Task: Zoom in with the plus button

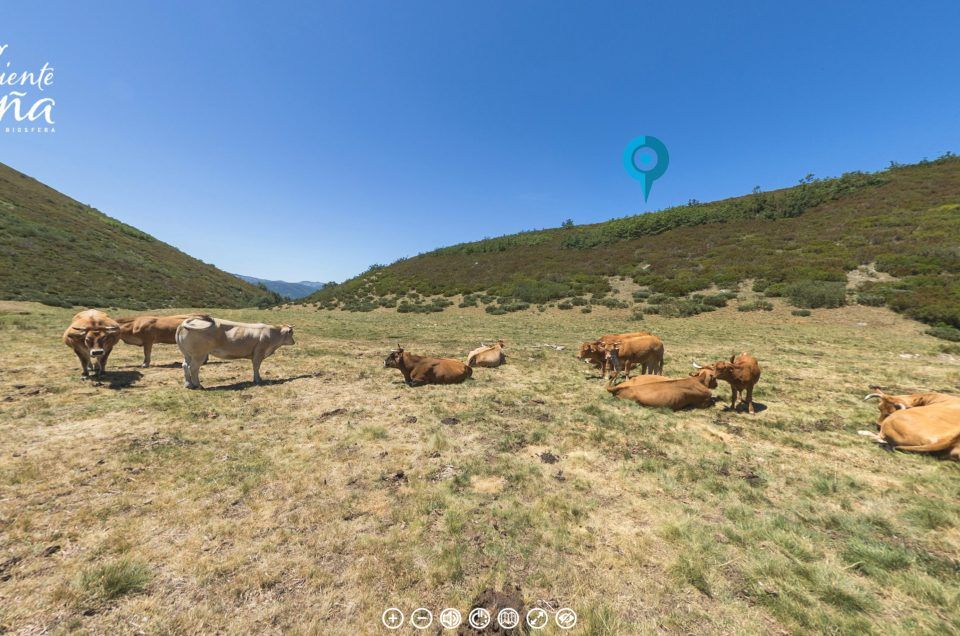Action: pos(393,618)
